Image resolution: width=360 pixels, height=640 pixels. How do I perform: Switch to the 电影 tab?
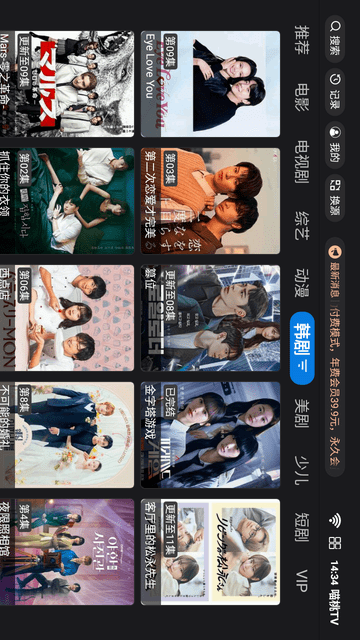click(x=302, y=97)
